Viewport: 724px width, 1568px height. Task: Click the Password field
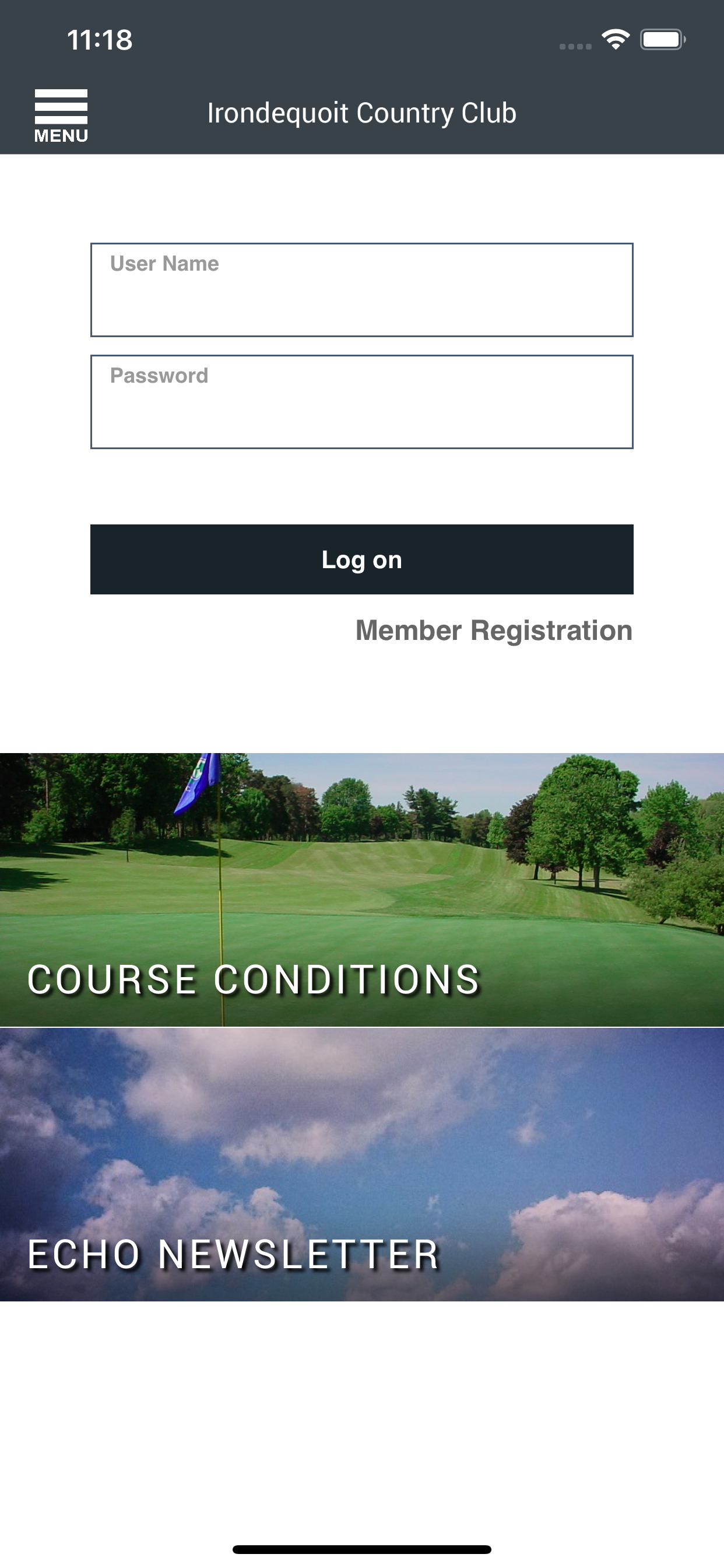(361, 401)
